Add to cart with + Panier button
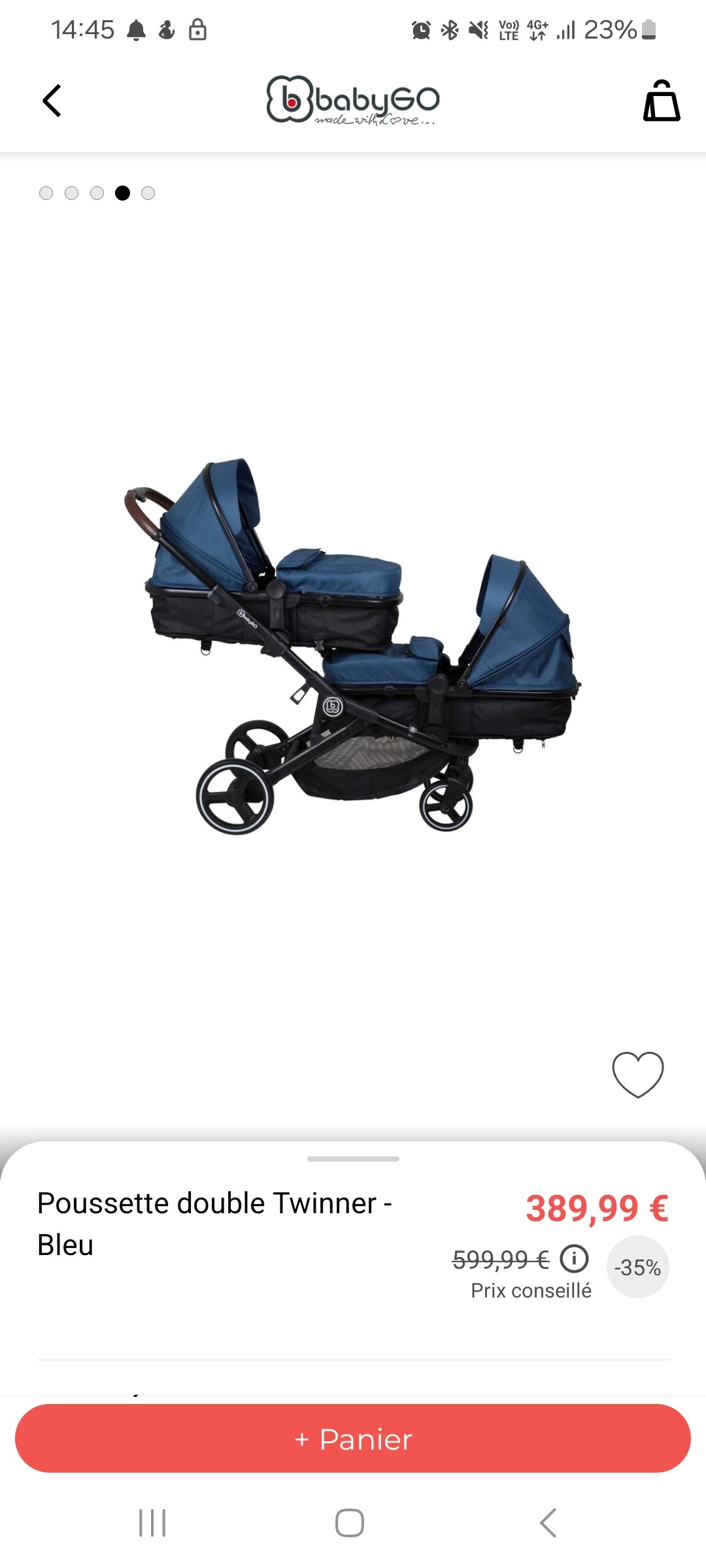 (353, 1439)
